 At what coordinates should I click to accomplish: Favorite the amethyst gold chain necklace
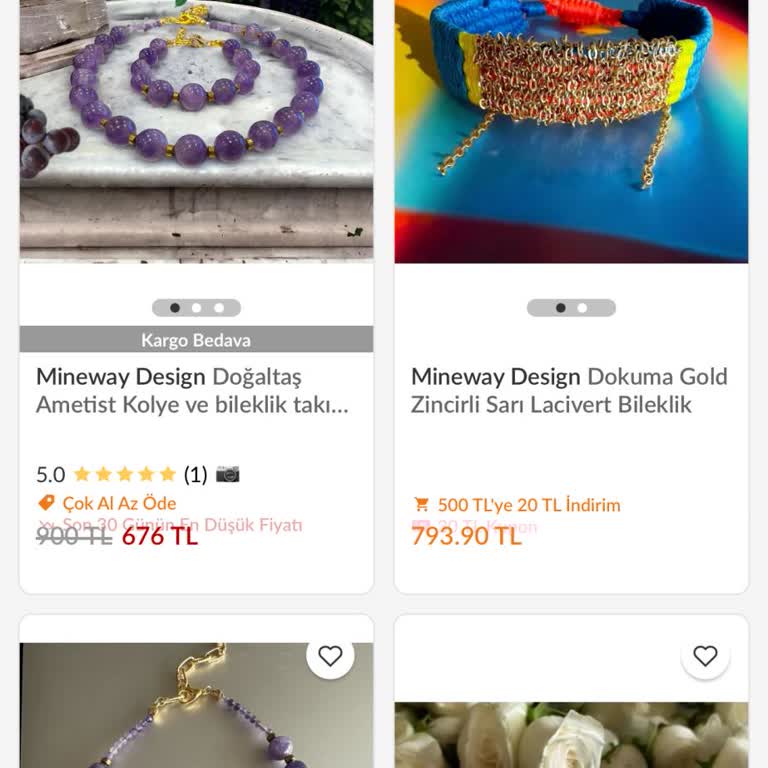pos(330,656)
